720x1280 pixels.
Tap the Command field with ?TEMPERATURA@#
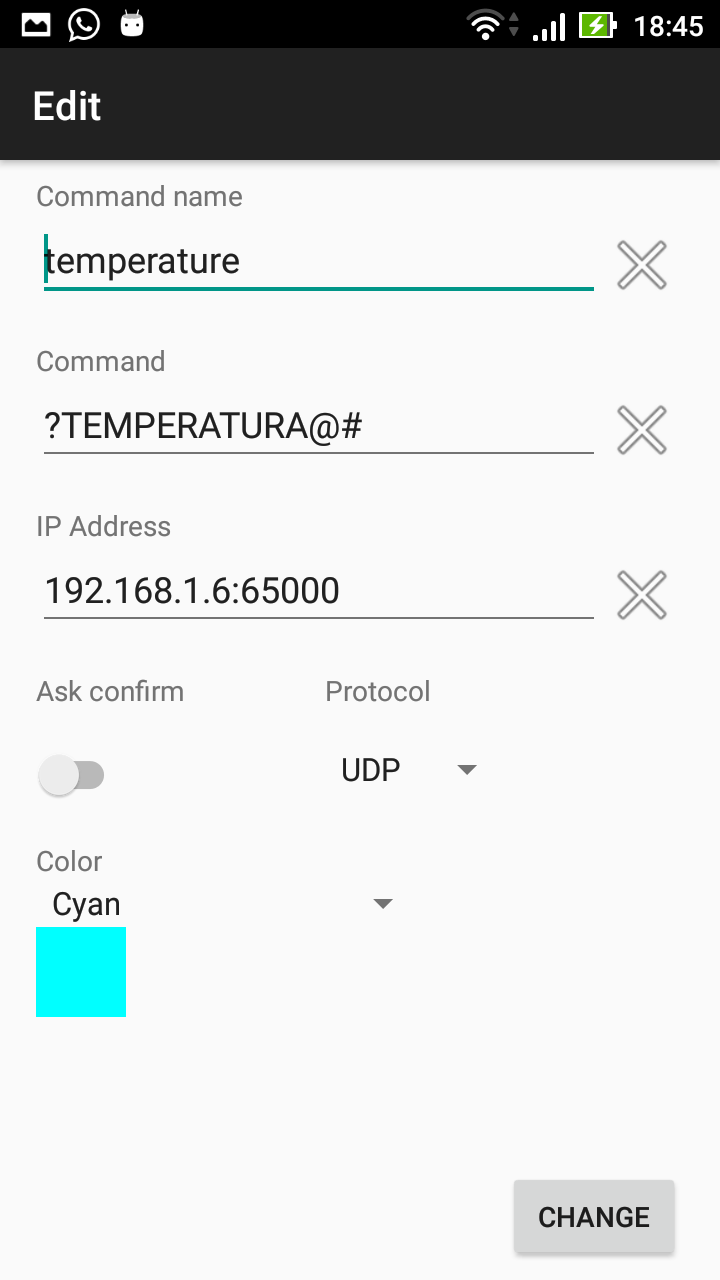tap(318, 427)
